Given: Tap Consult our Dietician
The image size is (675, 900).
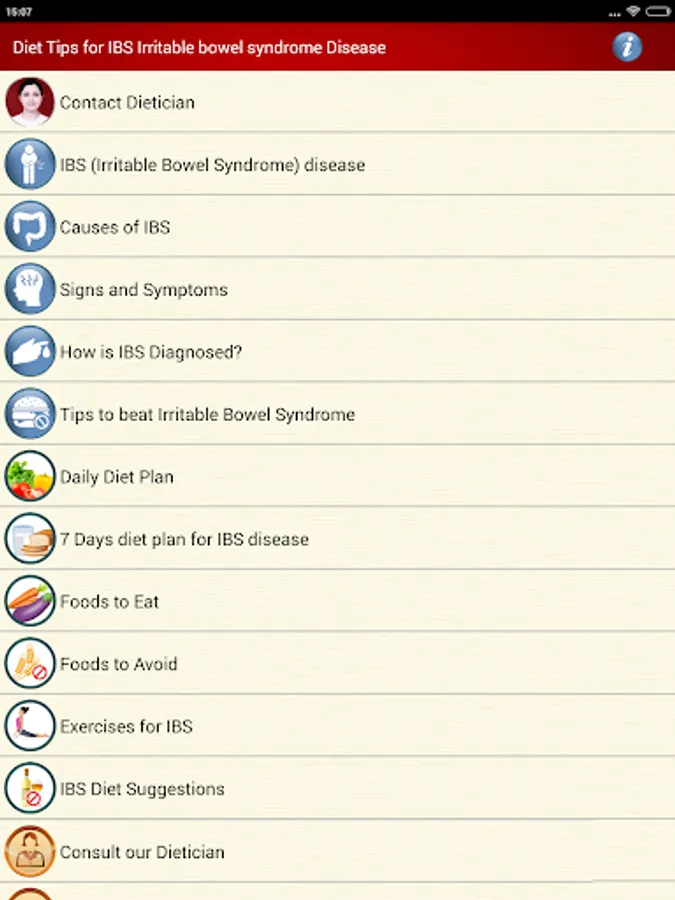Looking at the screenshot, I should tap(142, 852).
